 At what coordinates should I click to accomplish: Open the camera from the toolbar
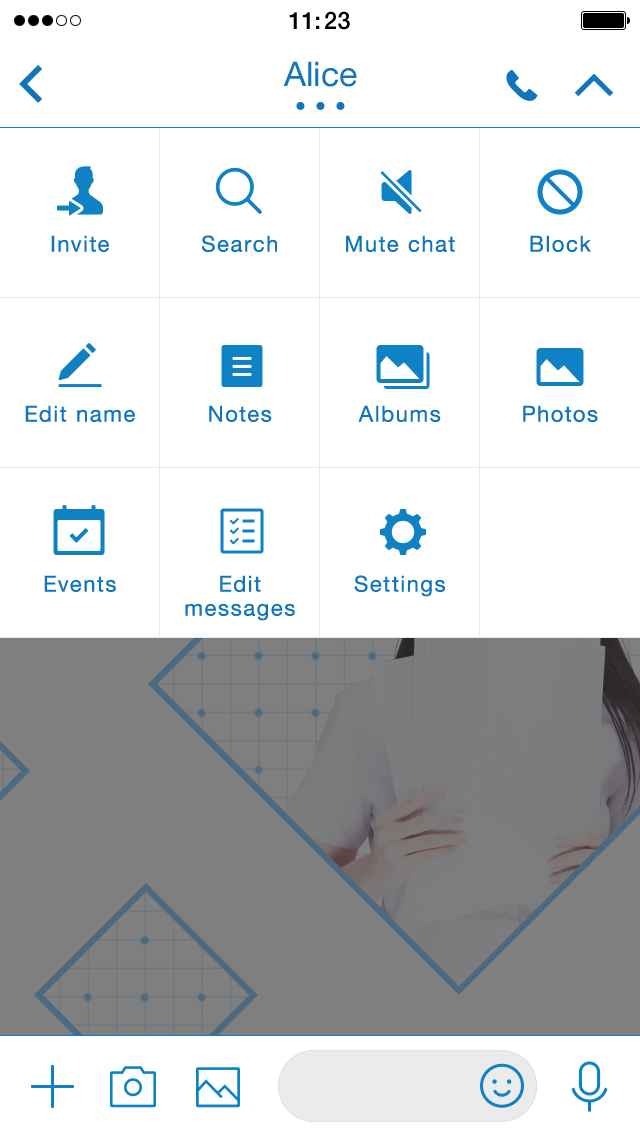tap(133, 1086)
